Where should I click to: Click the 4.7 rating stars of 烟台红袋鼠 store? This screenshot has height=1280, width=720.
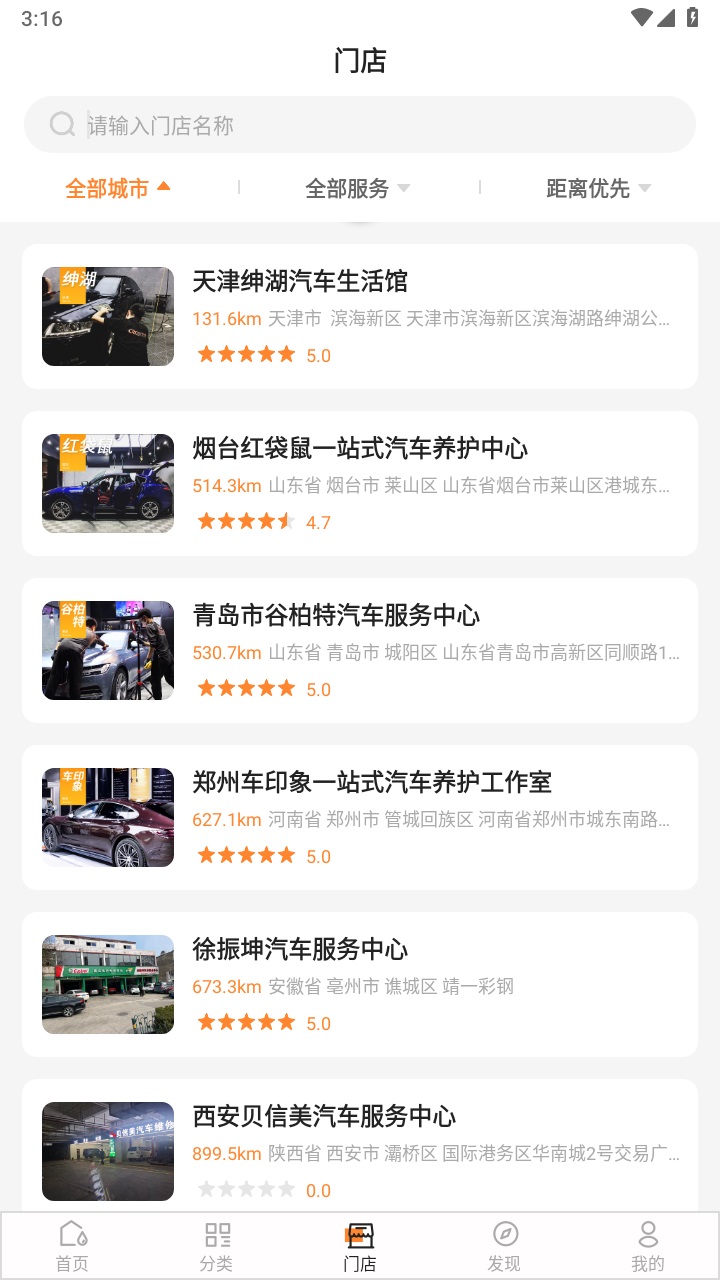tap(246, 520)
